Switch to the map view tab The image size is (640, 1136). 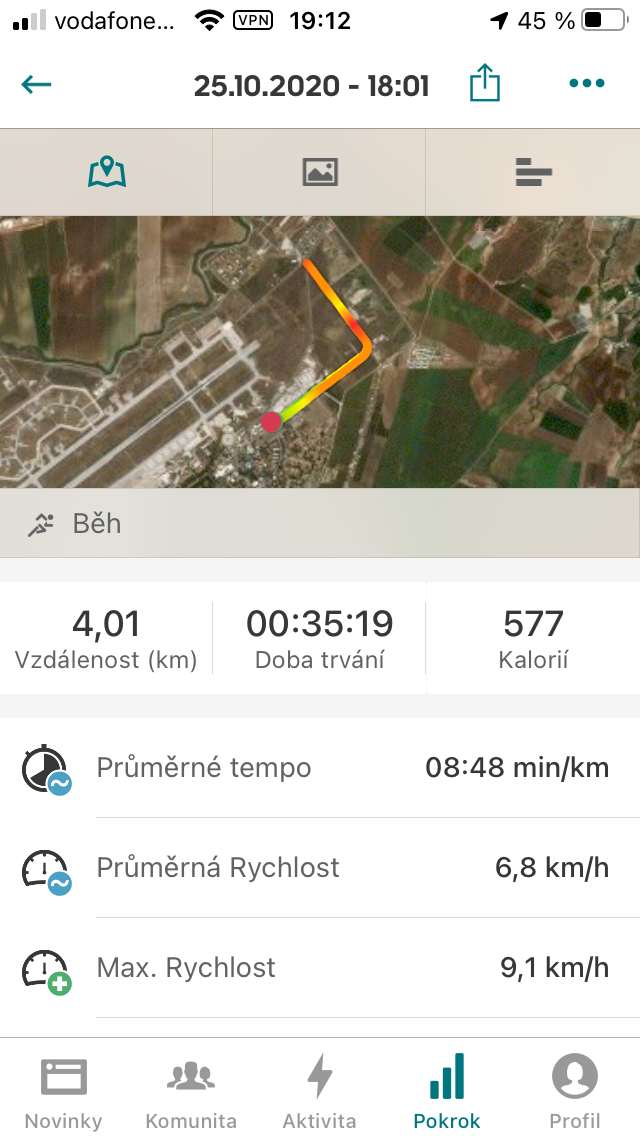(107, 172)
